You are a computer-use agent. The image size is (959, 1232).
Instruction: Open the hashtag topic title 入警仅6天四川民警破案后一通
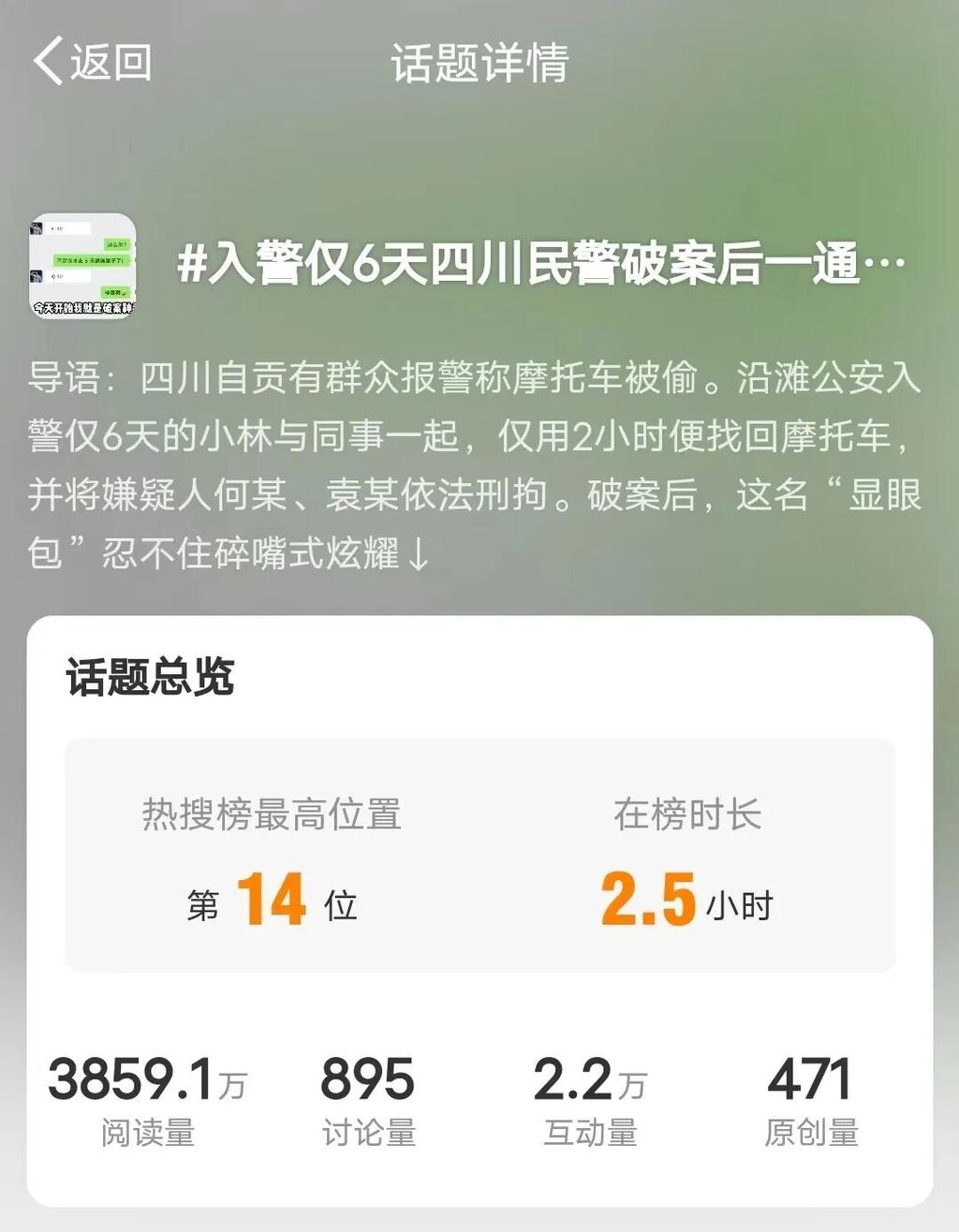(x=541, y=266)
